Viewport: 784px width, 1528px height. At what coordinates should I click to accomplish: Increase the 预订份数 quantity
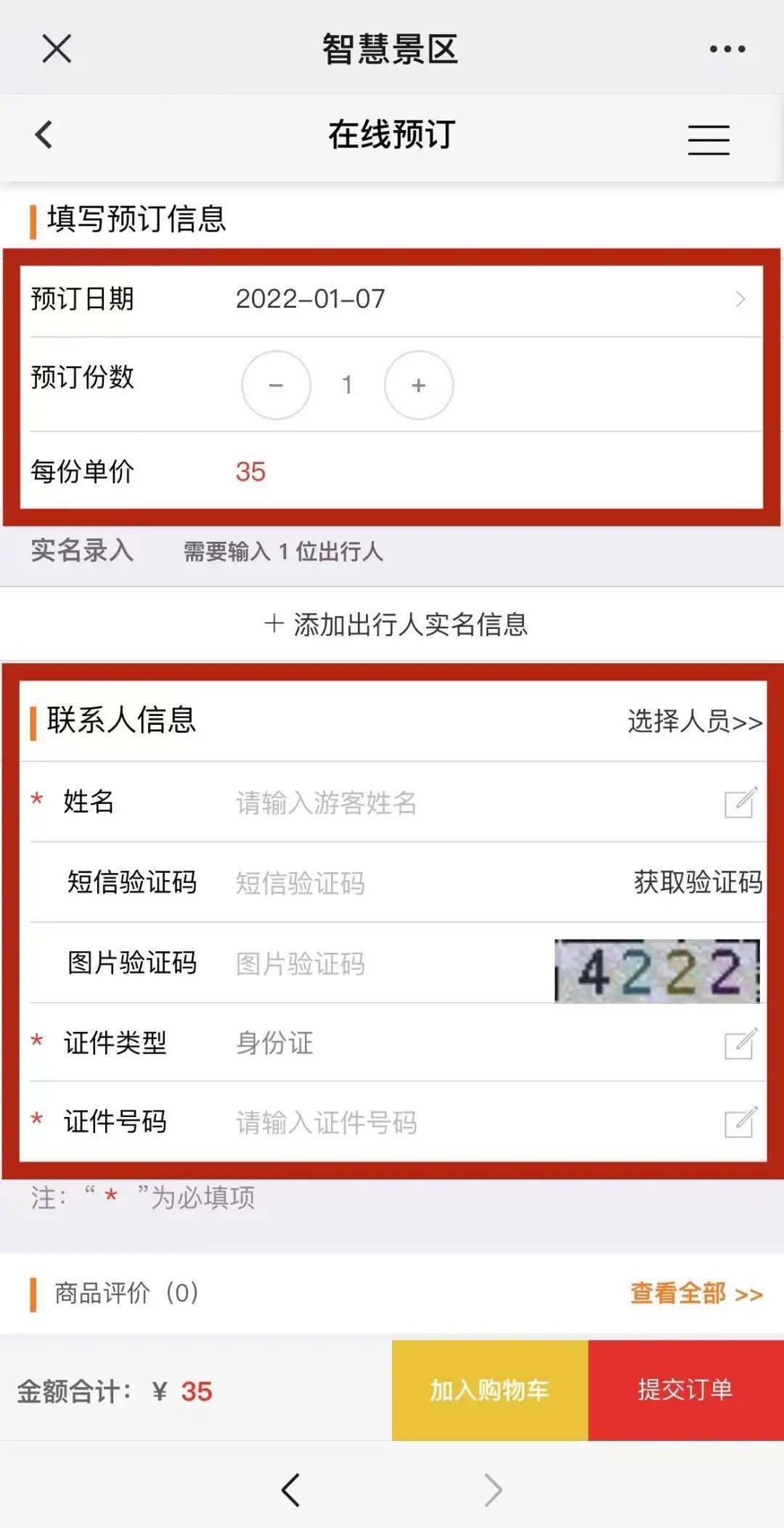click(x=419, y=385)
